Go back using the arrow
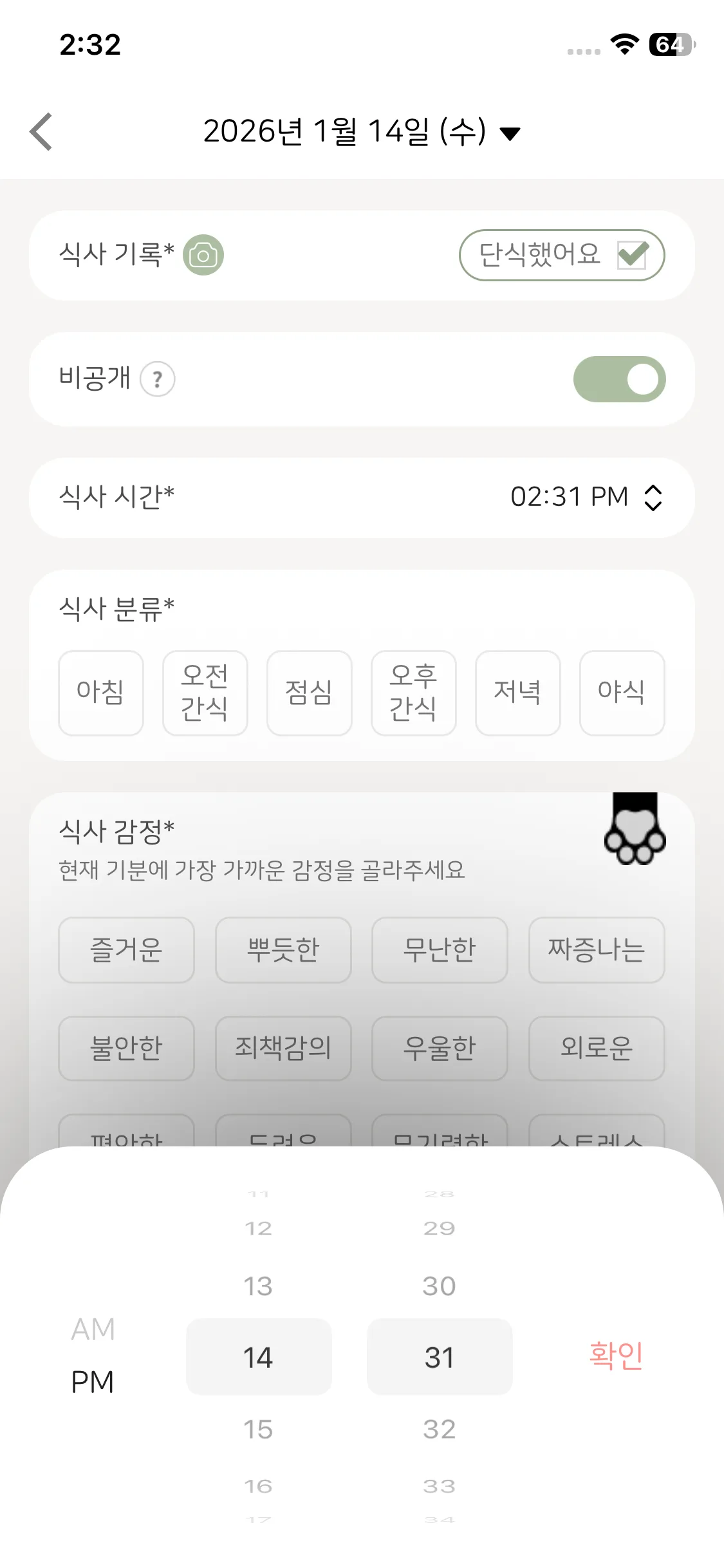The height and width of the screenshot is (1568, 724). 41,132
